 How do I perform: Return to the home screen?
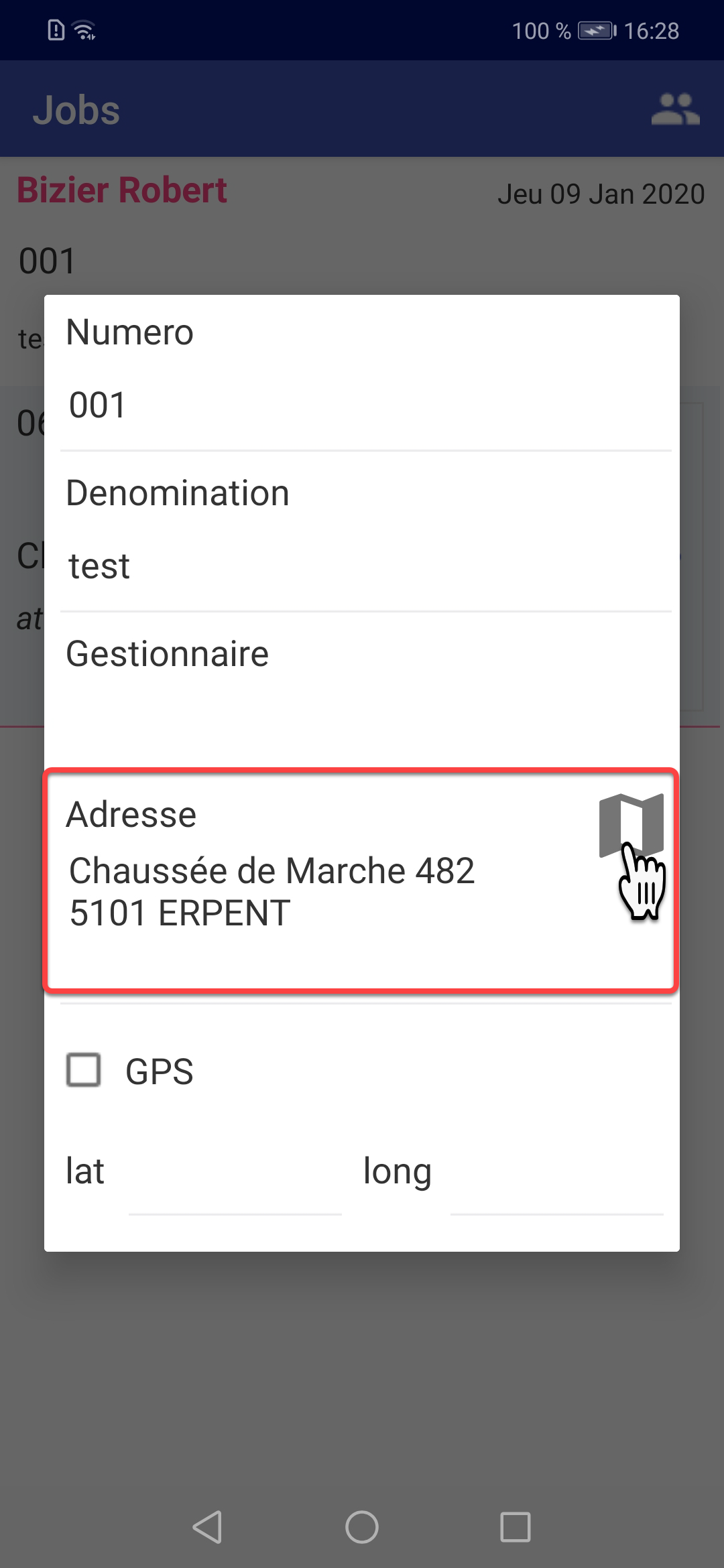(x=362, y=1527)
